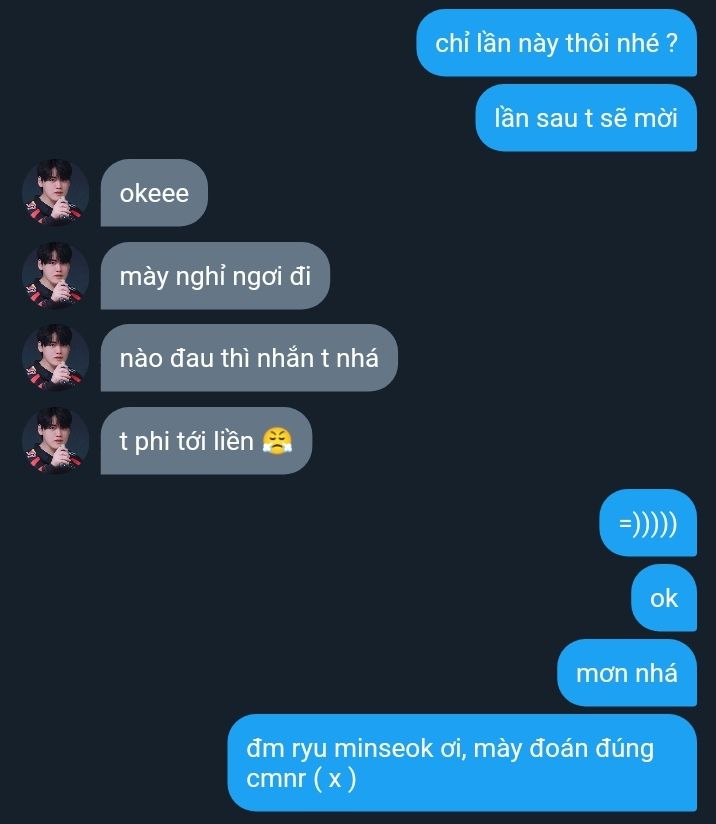Open sender's avatar beside the "okeee" message
Viewport: 716px width, 824px height.
(x=56, y=193)
